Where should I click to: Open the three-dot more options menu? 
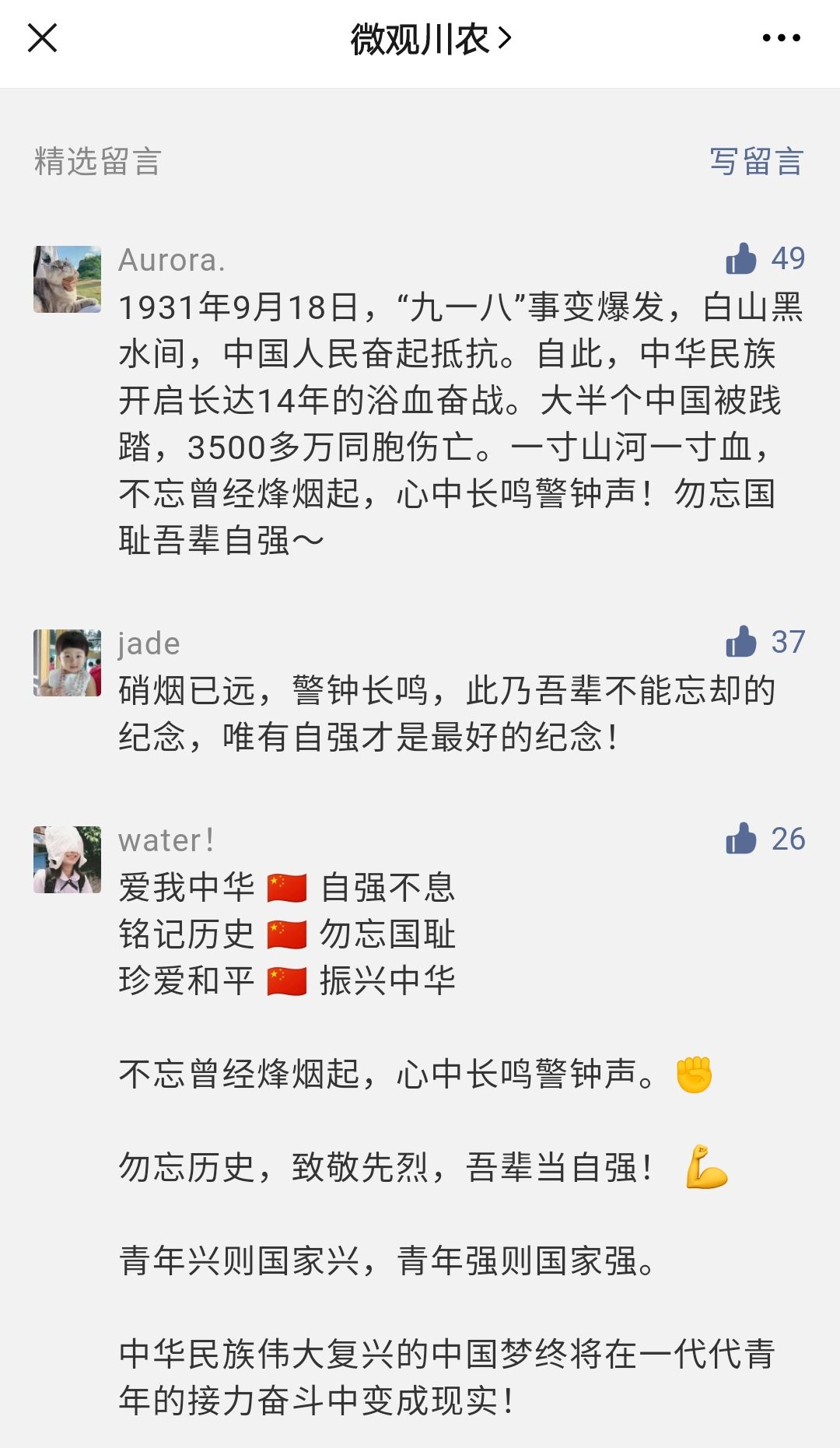click(781, 38)
